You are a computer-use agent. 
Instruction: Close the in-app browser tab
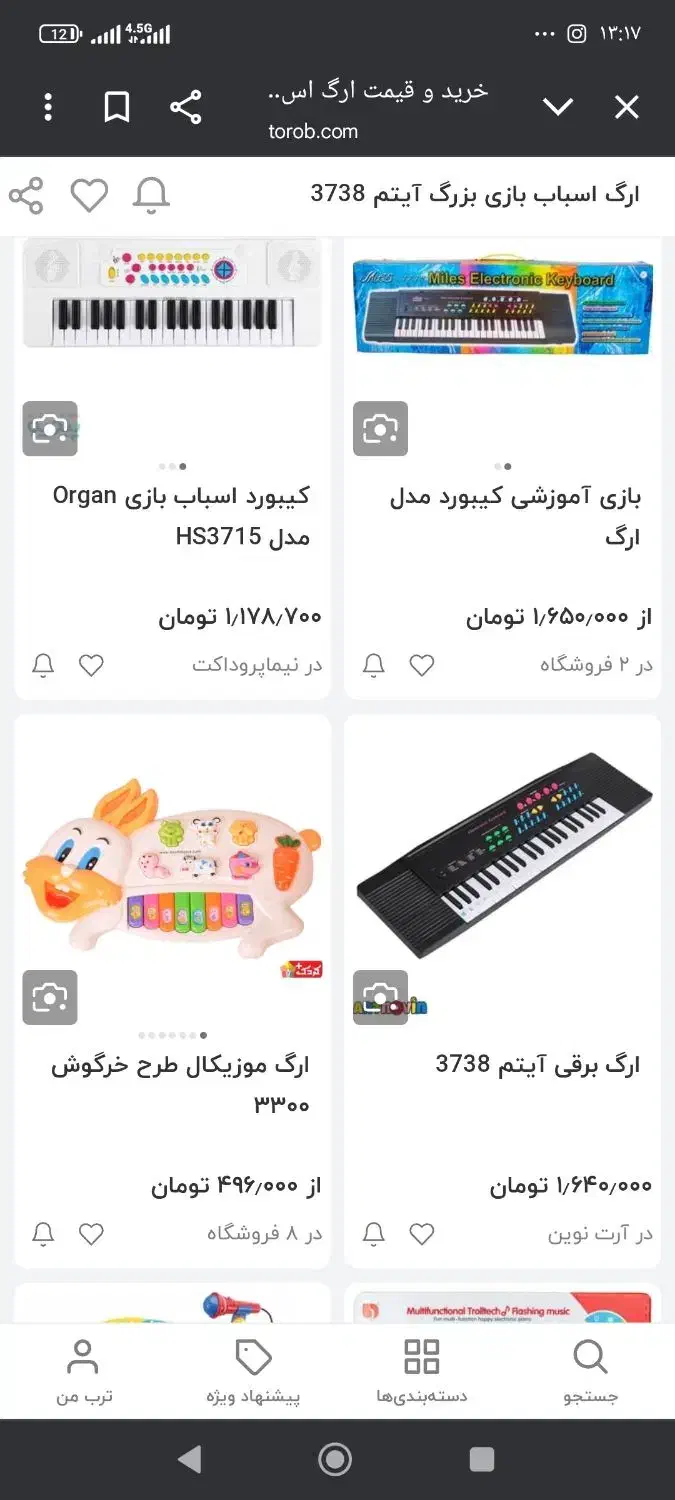pyautogui.click(x=626, y=107)
